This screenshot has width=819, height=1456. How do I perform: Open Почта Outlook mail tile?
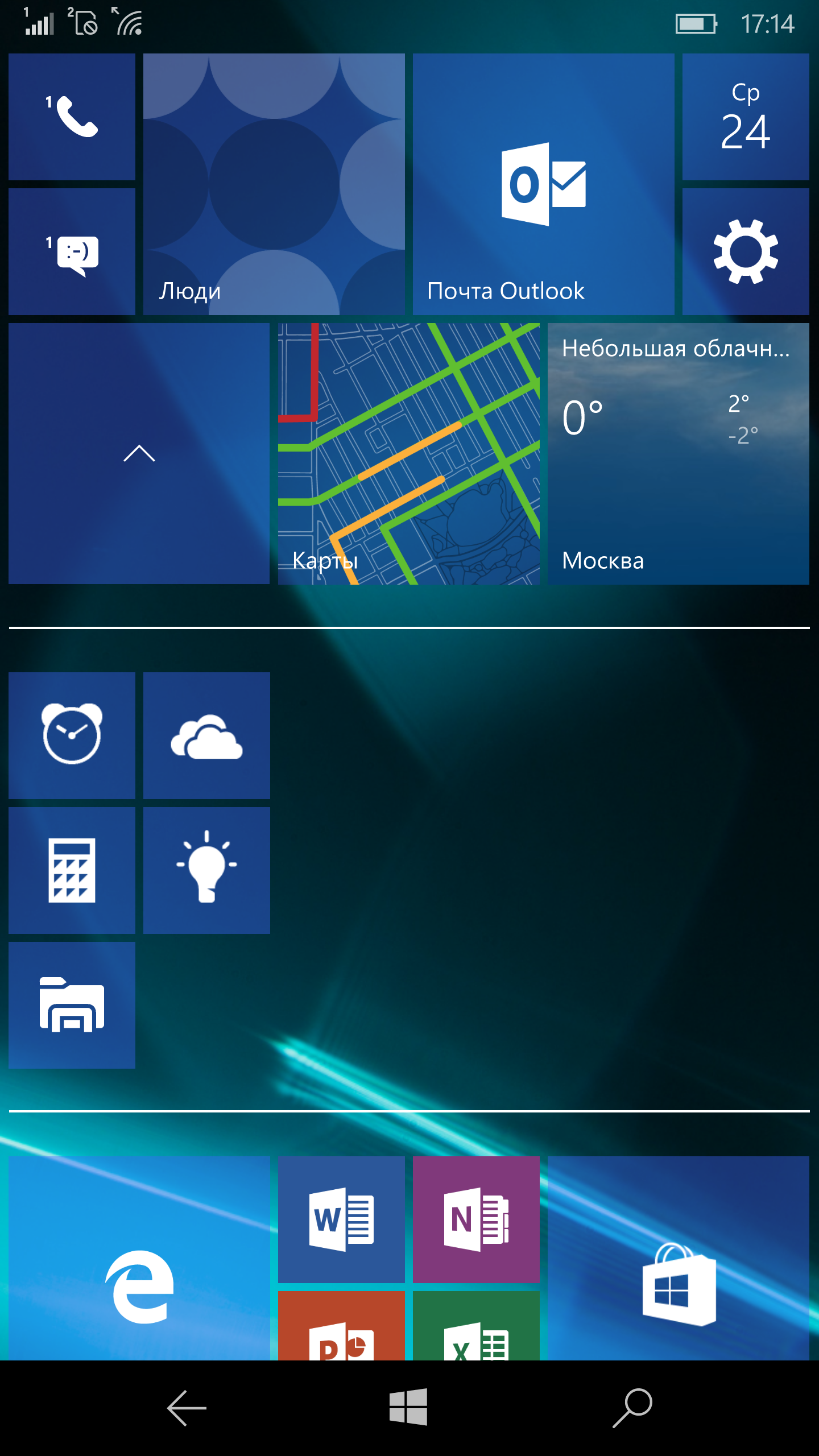point(543,184)
